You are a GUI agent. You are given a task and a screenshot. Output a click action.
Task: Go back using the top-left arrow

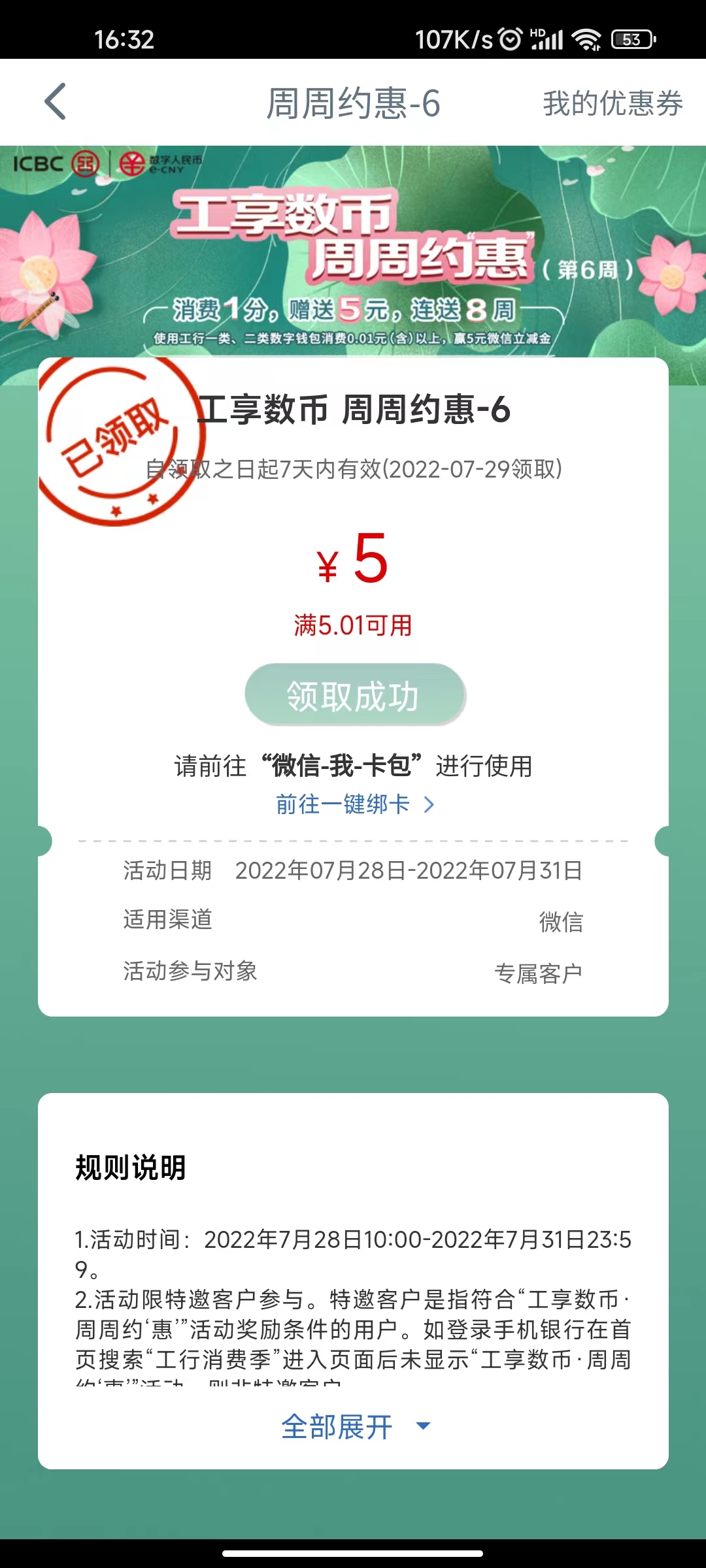56,102
